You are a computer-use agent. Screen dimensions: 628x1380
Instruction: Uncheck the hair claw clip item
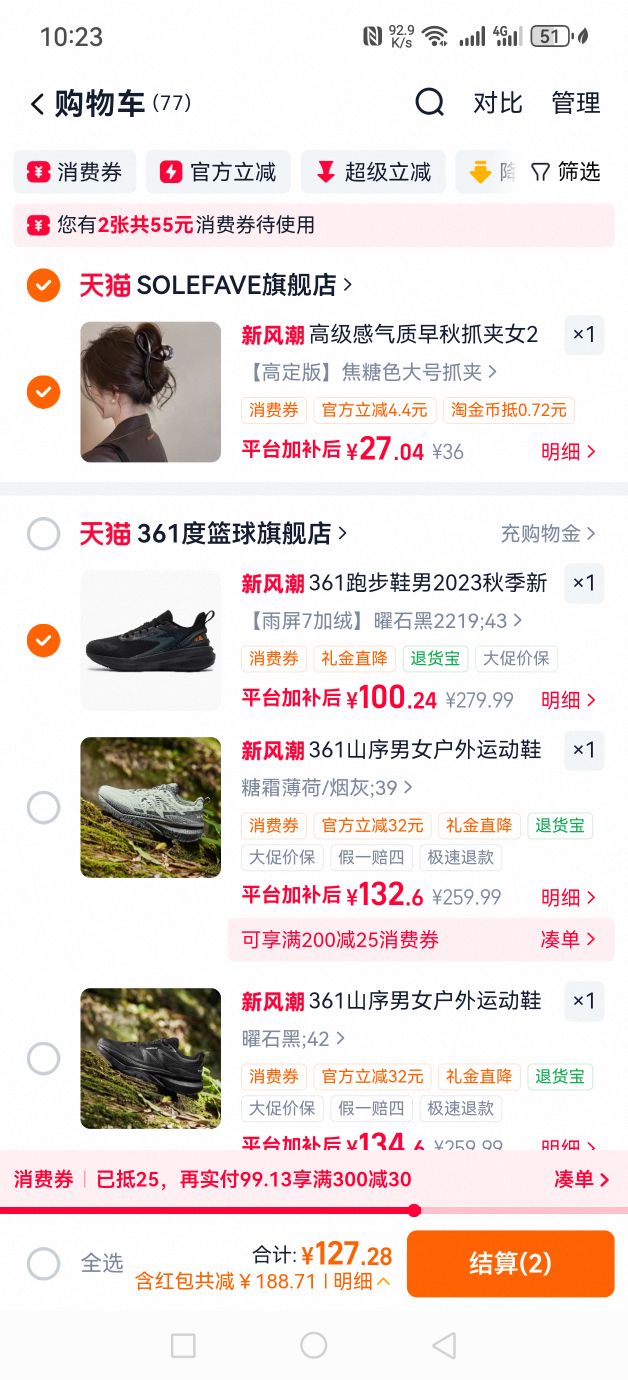(43, 391)
